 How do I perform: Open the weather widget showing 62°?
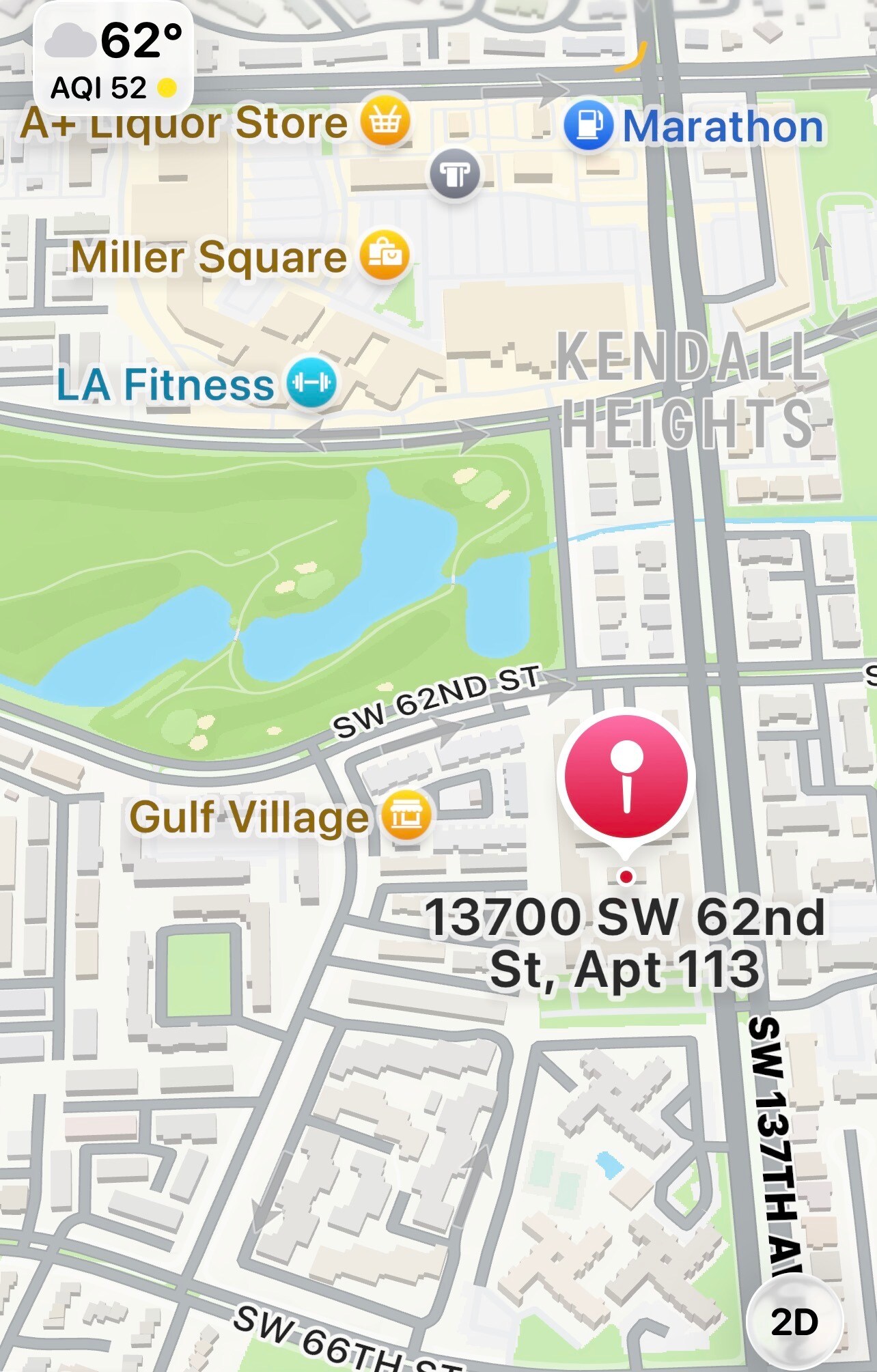(x=113, y=59)
